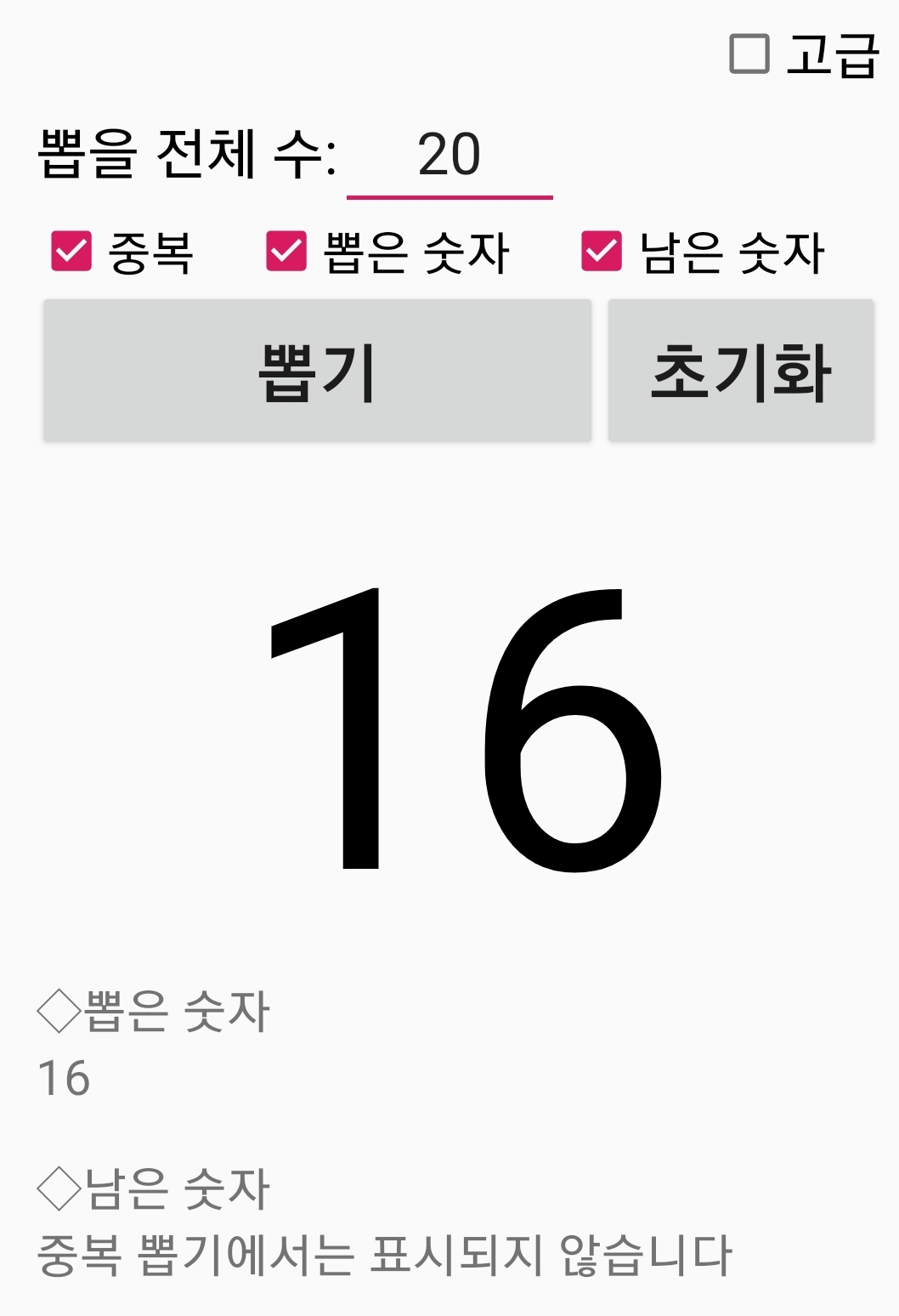Reset with the 초기화 button

click(741, 372)
